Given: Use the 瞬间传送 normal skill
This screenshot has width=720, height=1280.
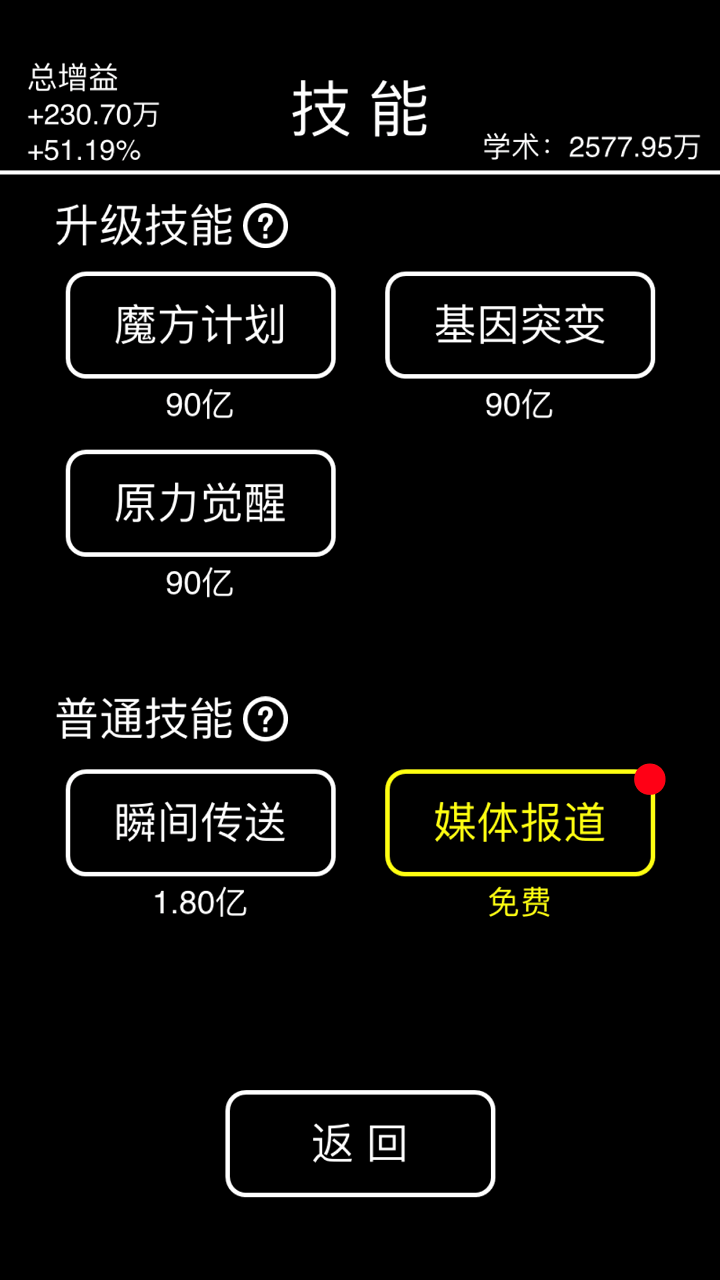Looking at the screenshot, I should [200, 822].
